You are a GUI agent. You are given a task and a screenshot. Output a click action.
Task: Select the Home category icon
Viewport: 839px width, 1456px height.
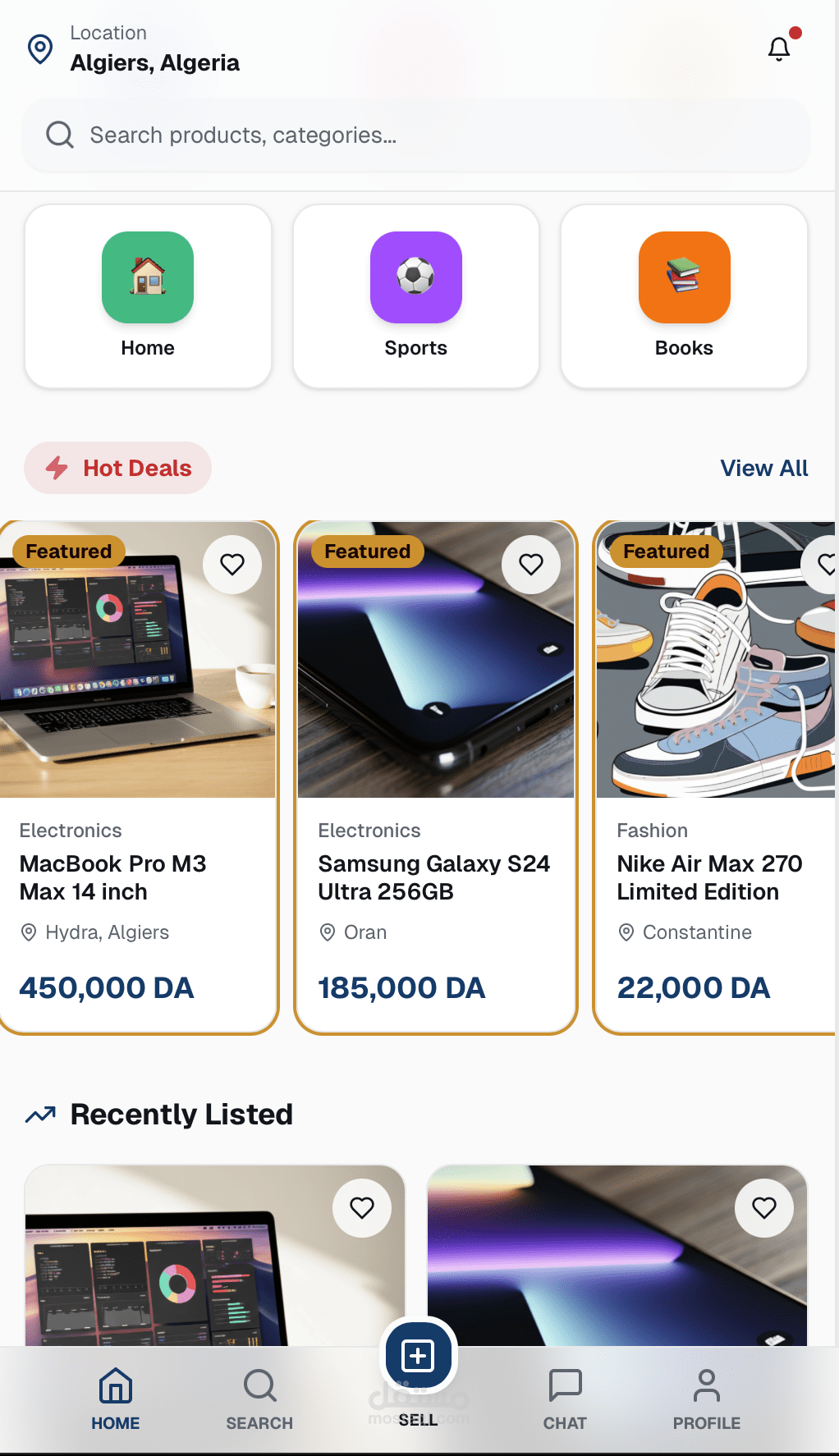coord(148,277)
